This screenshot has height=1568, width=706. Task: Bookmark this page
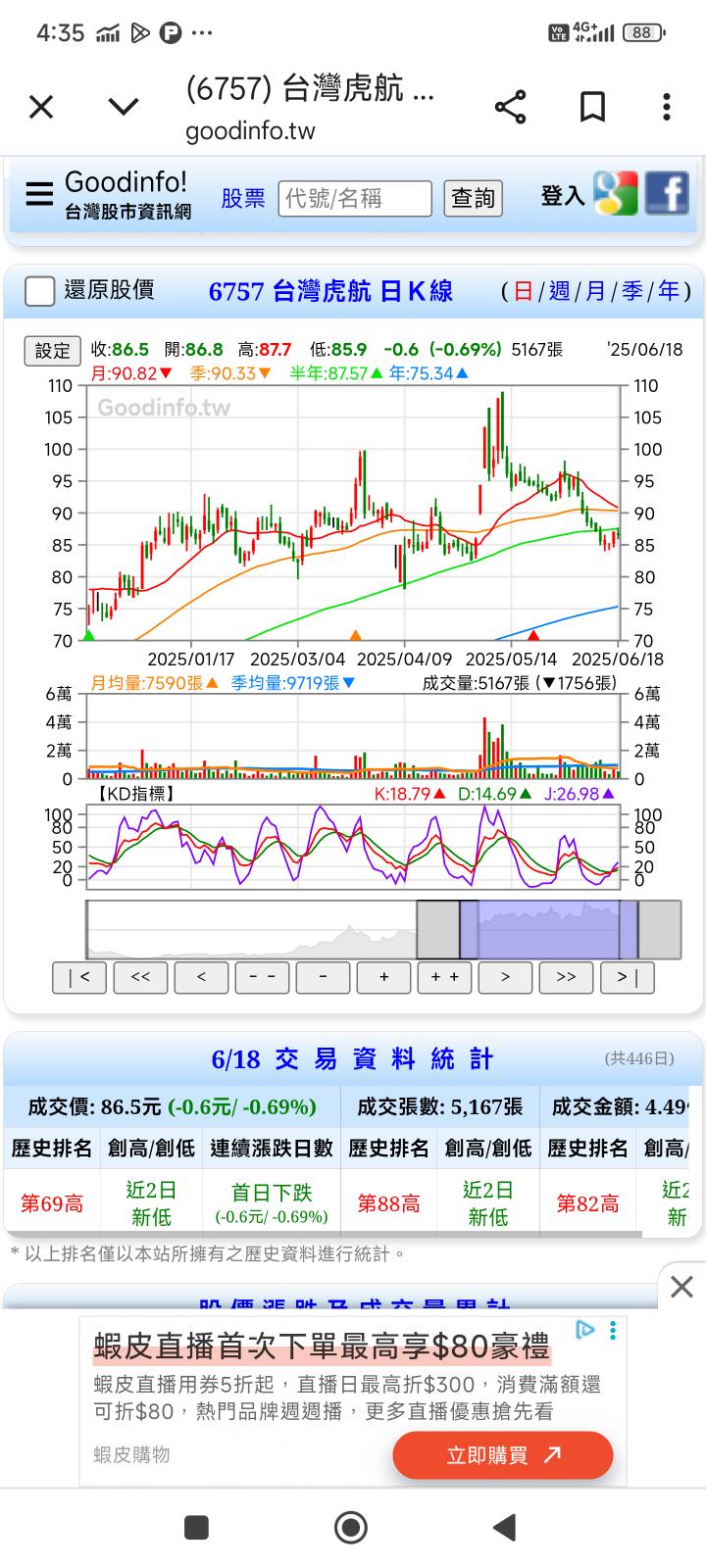click(x=592, y=107)
